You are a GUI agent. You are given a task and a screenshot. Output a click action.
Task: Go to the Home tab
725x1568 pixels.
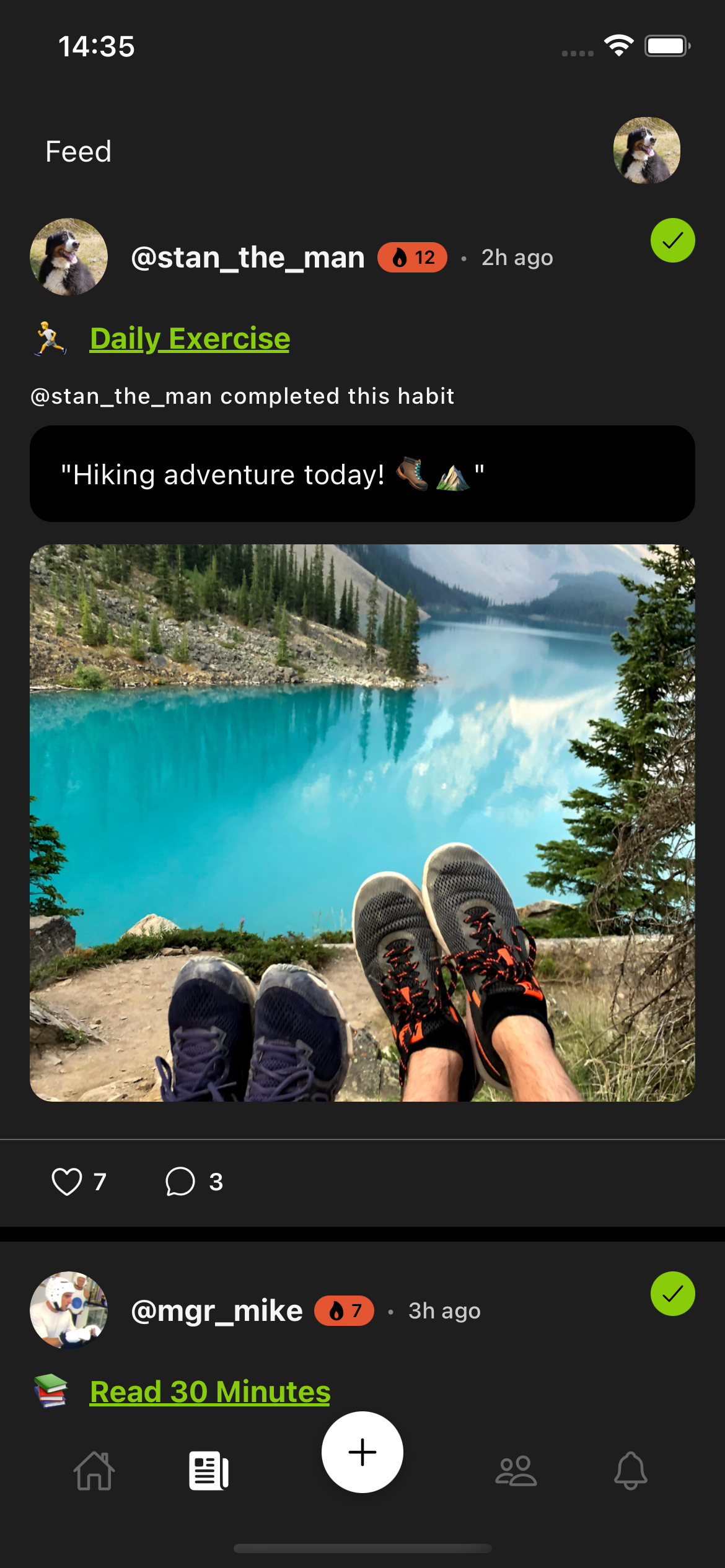94,1471
